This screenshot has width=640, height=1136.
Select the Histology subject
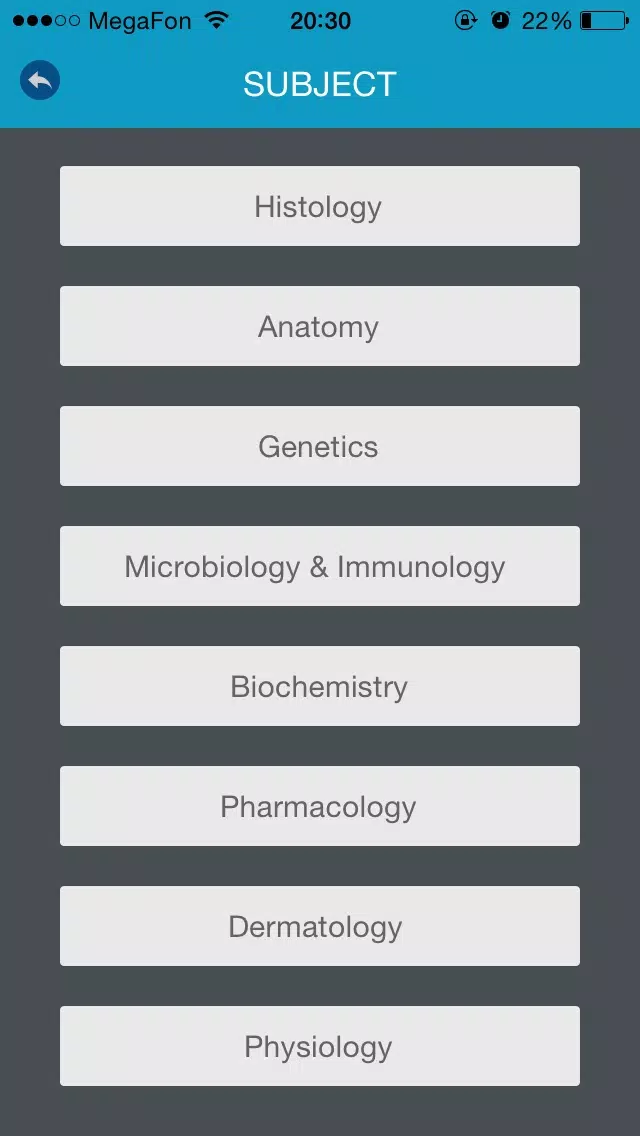pos(319,206)
